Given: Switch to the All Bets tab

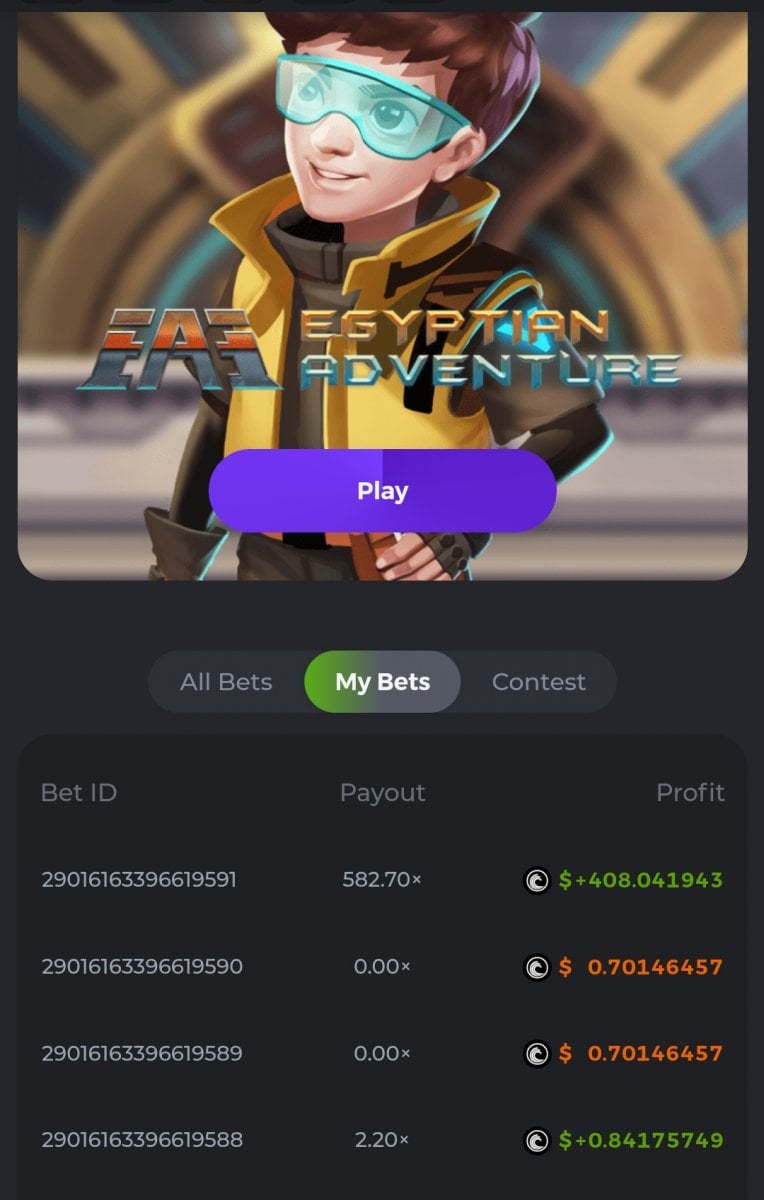Looking at the screenshot, I should click(x=226, y=682).
